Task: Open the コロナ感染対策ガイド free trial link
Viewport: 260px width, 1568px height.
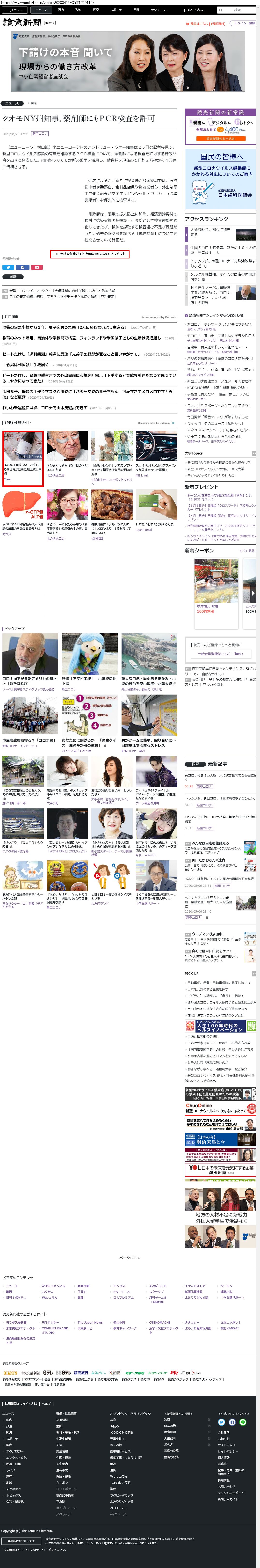Action: pyautogui.click(x=89, y=254)
